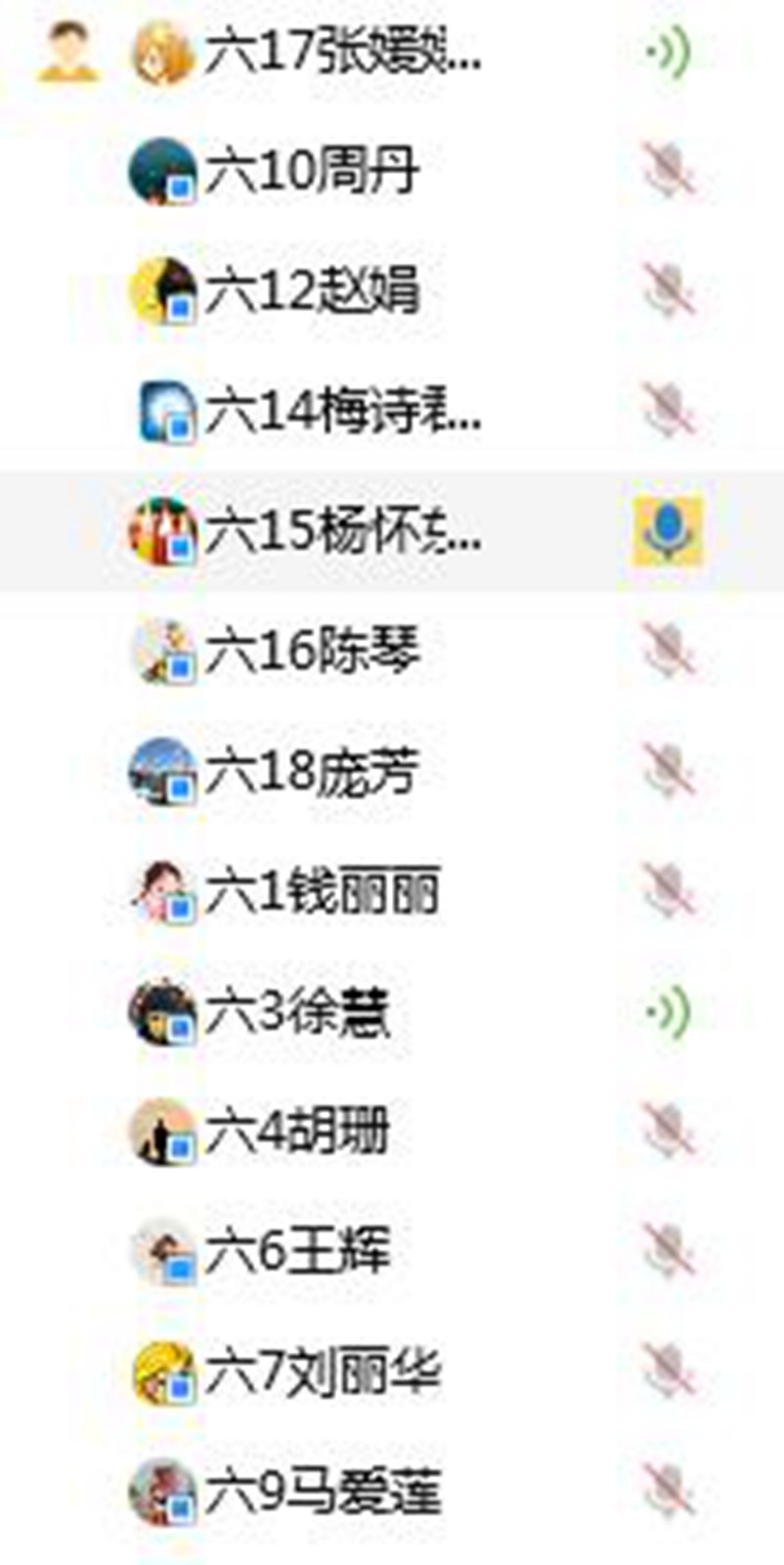Select participant 六18庞芳
This screenshot has width=784, height=1565.
[311, 771]
